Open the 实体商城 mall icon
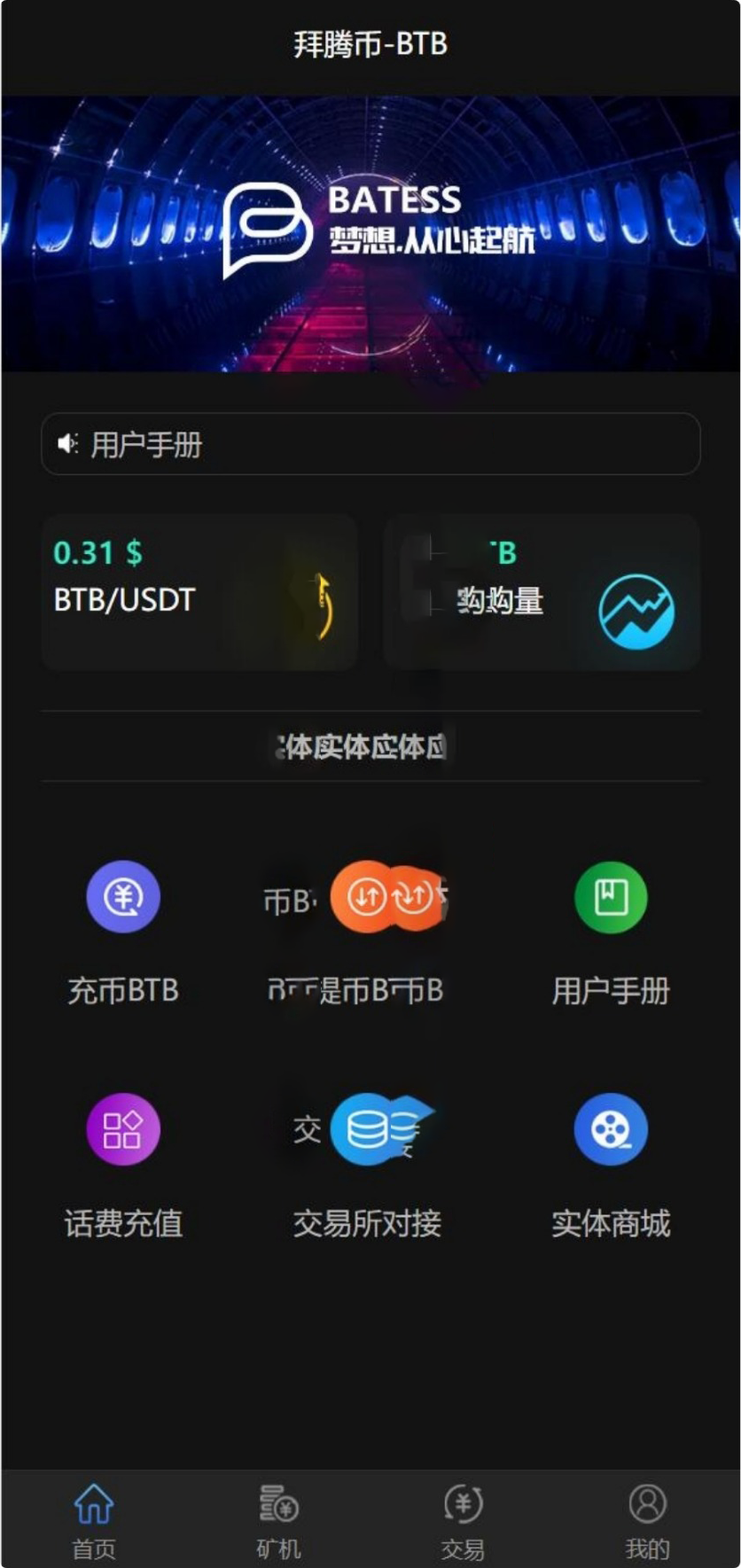This screenshot has width=741, height=1568. pos(610,1129)
